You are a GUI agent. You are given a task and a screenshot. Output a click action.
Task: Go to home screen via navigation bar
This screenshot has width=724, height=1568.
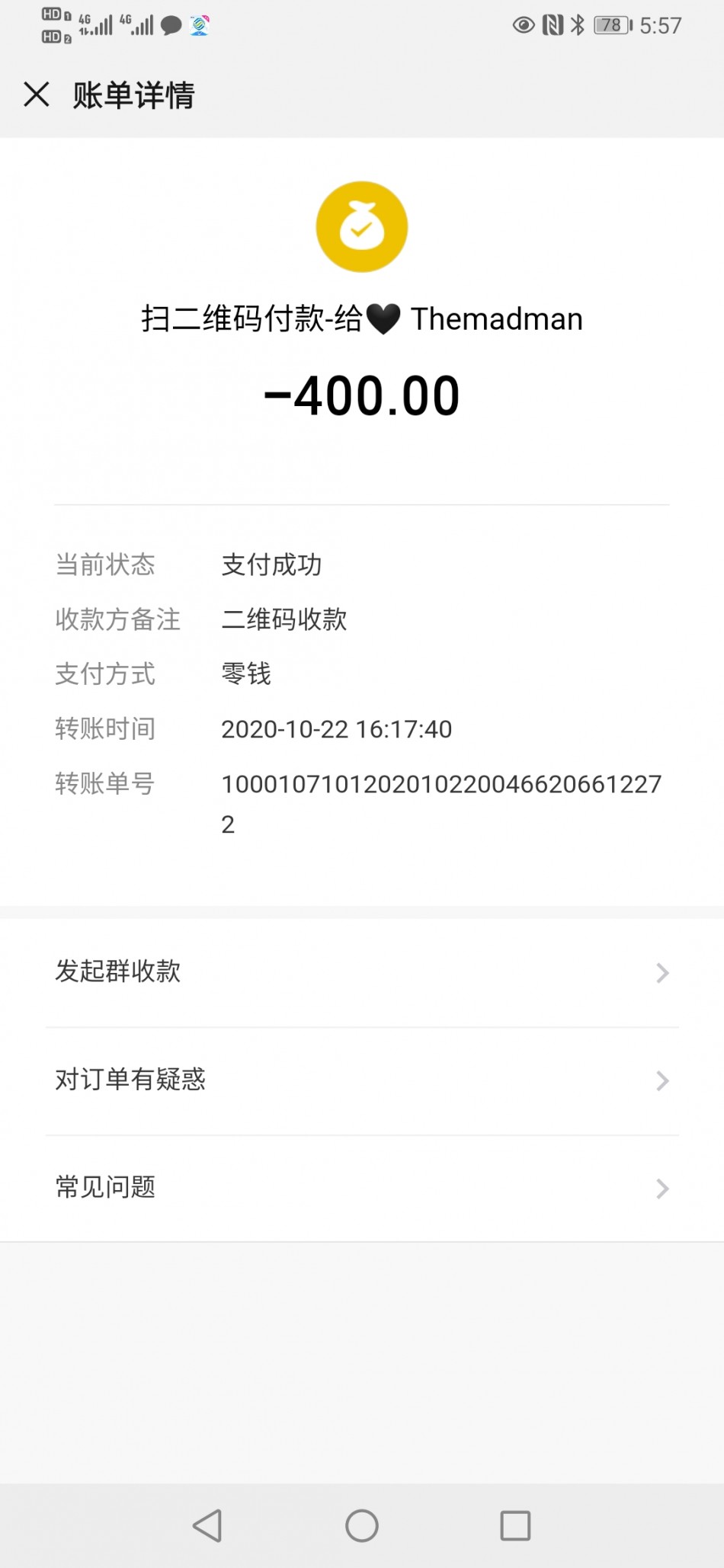(362, 1525)
